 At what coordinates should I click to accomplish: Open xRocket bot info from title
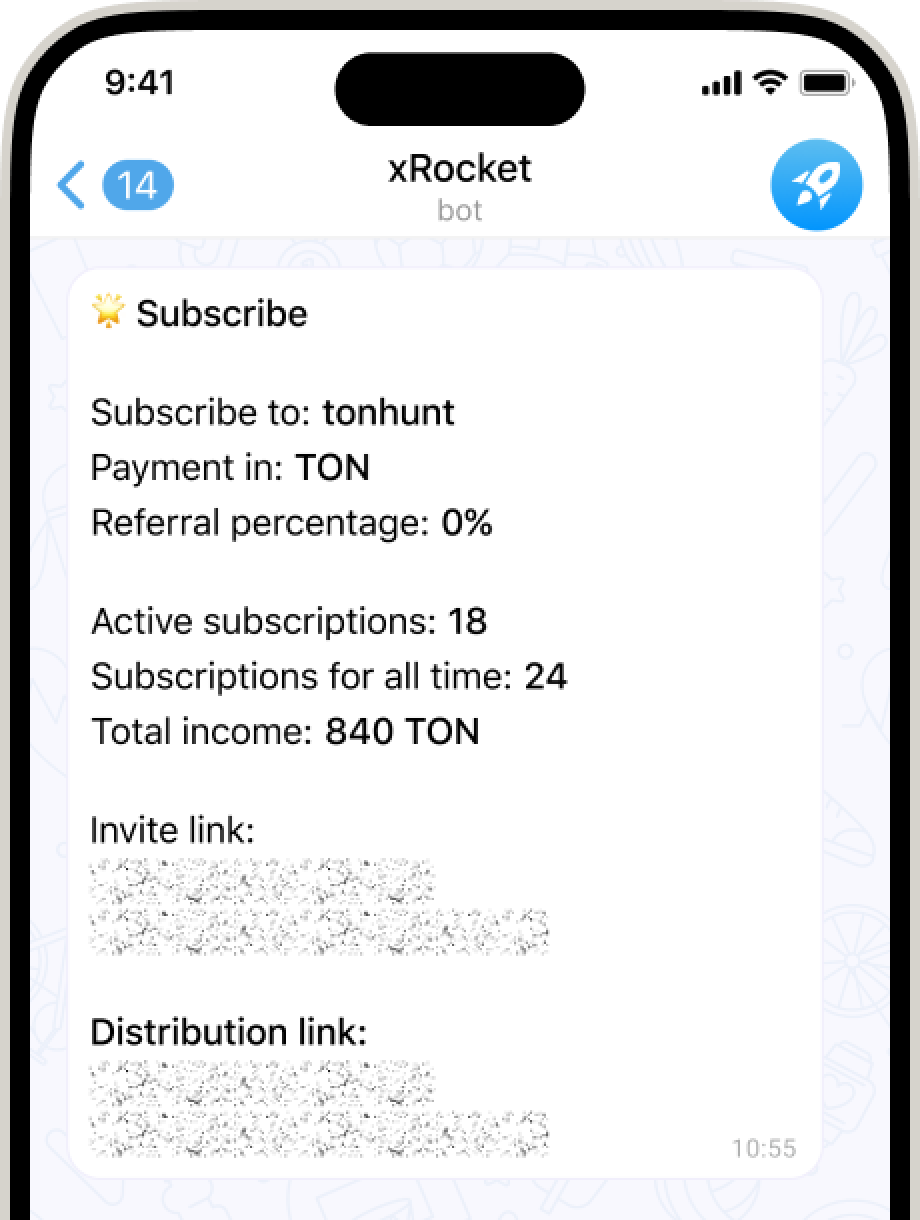(459, 184)
